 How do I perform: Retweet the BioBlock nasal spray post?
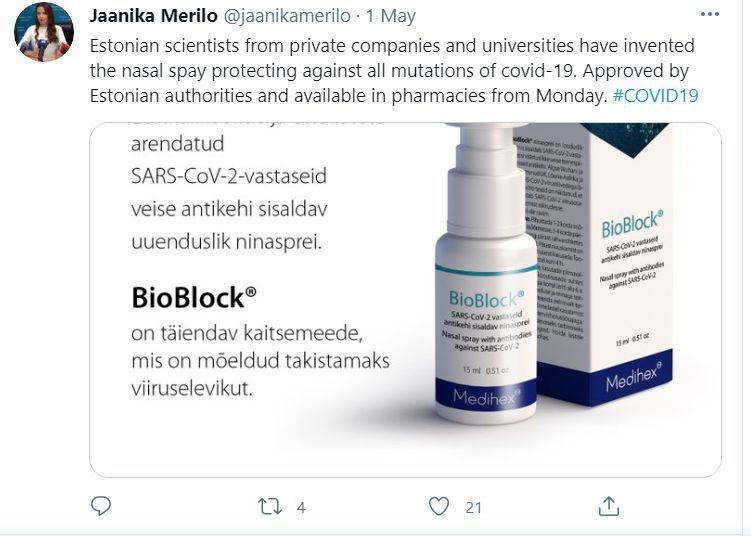point(270,506)
